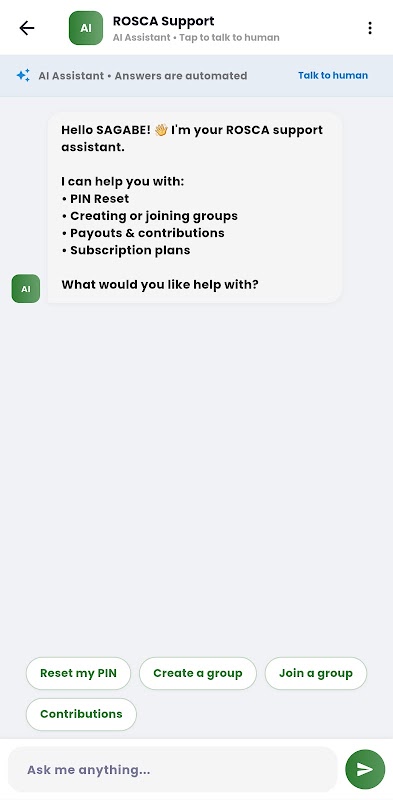Focus the Ask me anything field
Screen dimensions: 393x800
[x=173, y=769]
